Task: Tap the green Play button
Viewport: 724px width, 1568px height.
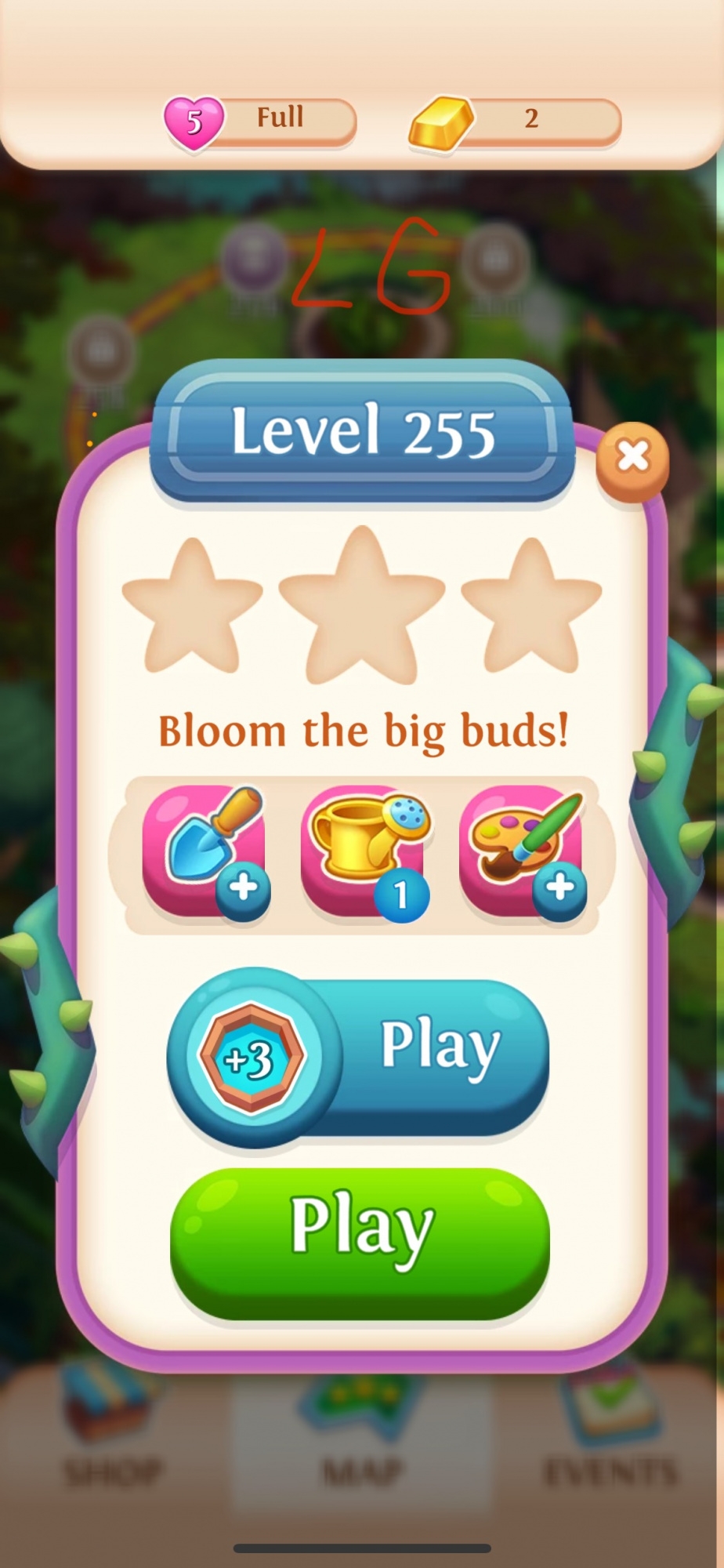Action: tap(360, 1242)
